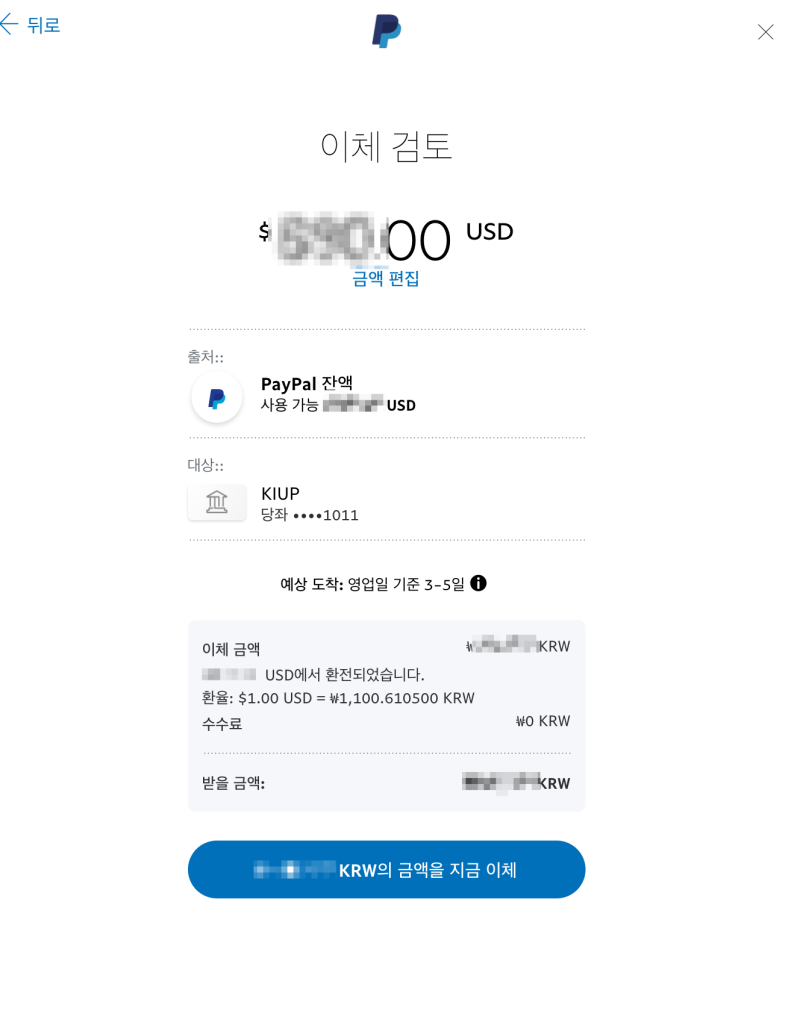This screenshot has height=1014, width=800.
Task: Click the bank icon next to KIUP
Action: (216, 502)
